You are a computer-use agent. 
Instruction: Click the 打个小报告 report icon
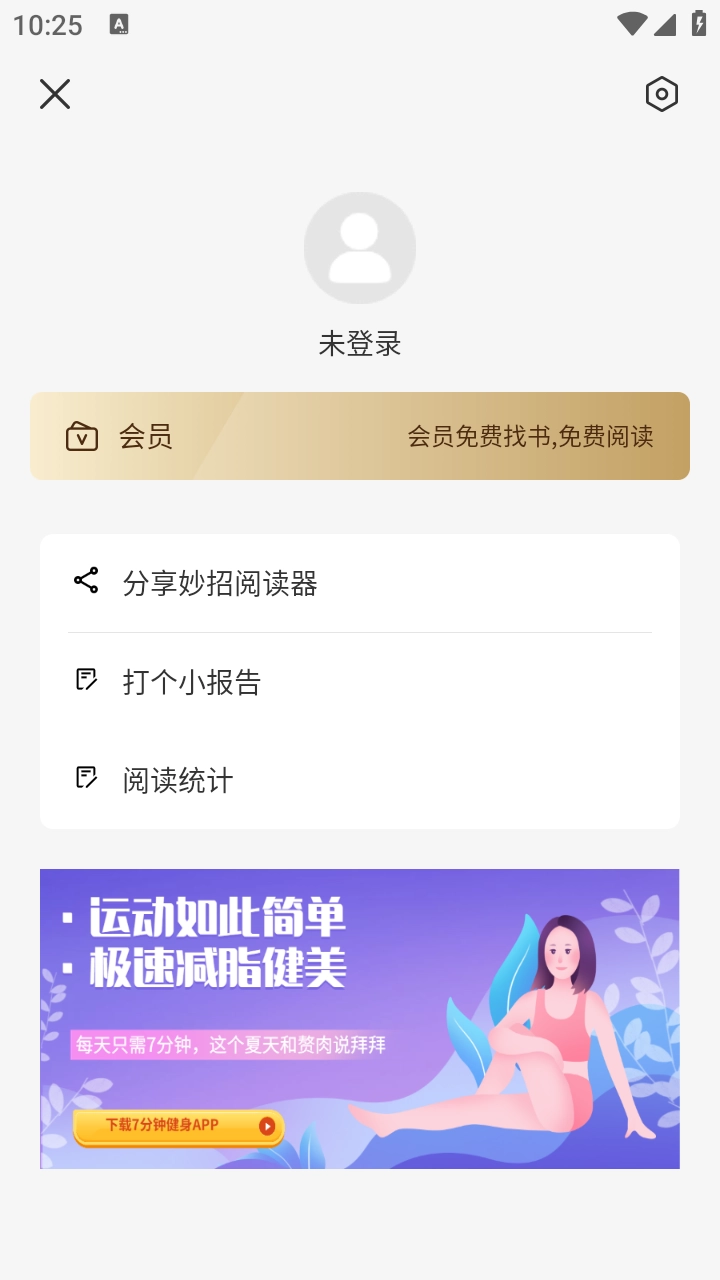point(86,681)
